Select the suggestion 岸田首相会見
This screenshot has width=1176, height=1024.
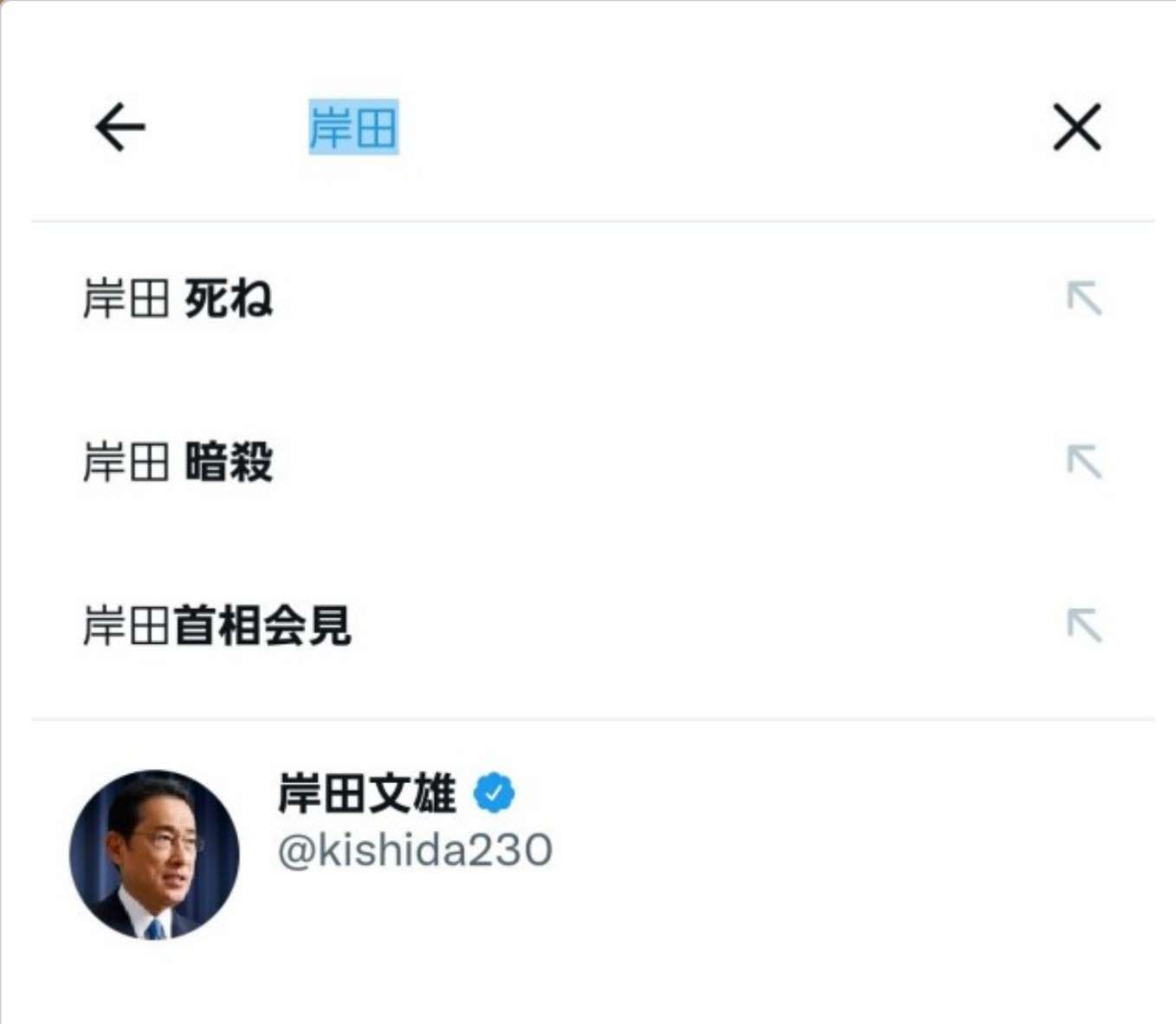click(216, 625)
